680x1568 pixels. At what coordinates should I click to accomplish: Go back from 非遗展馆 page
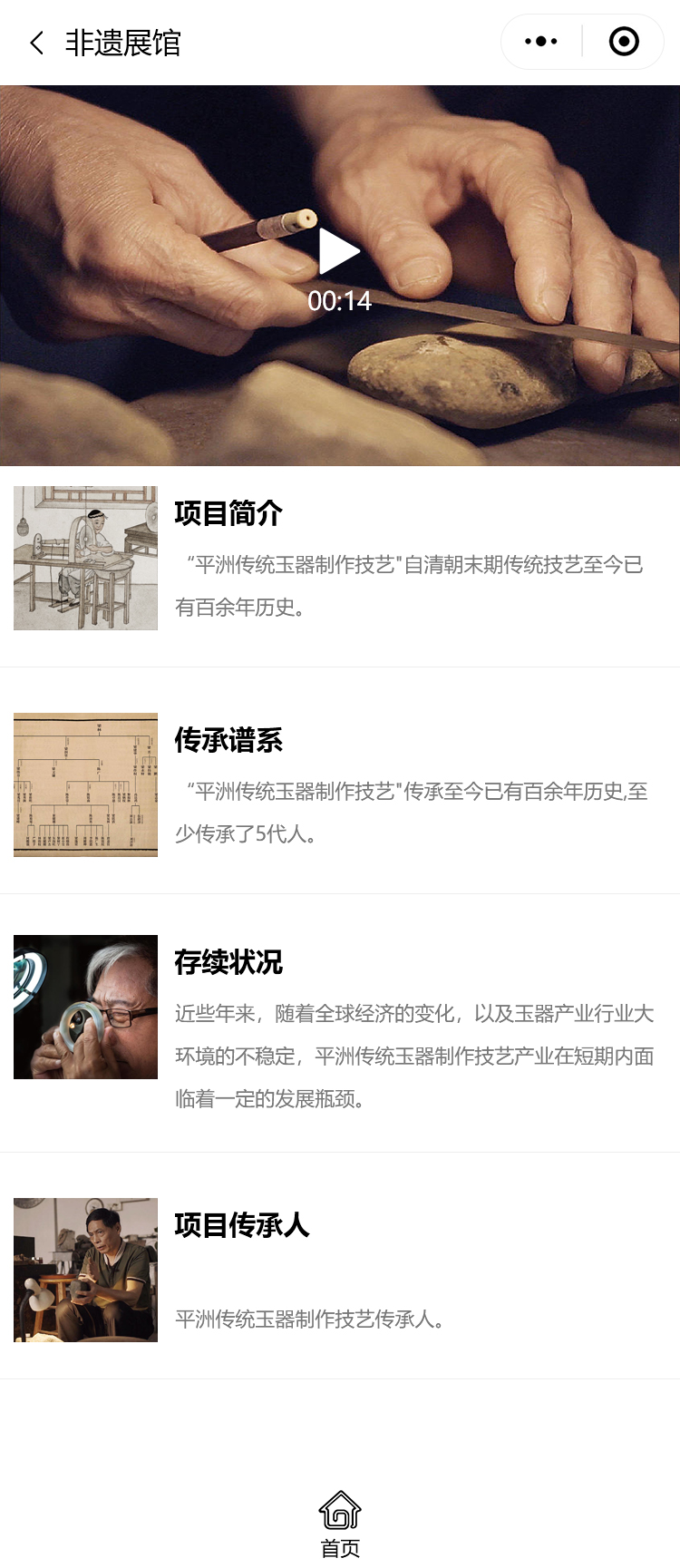(x=36, y=43)
